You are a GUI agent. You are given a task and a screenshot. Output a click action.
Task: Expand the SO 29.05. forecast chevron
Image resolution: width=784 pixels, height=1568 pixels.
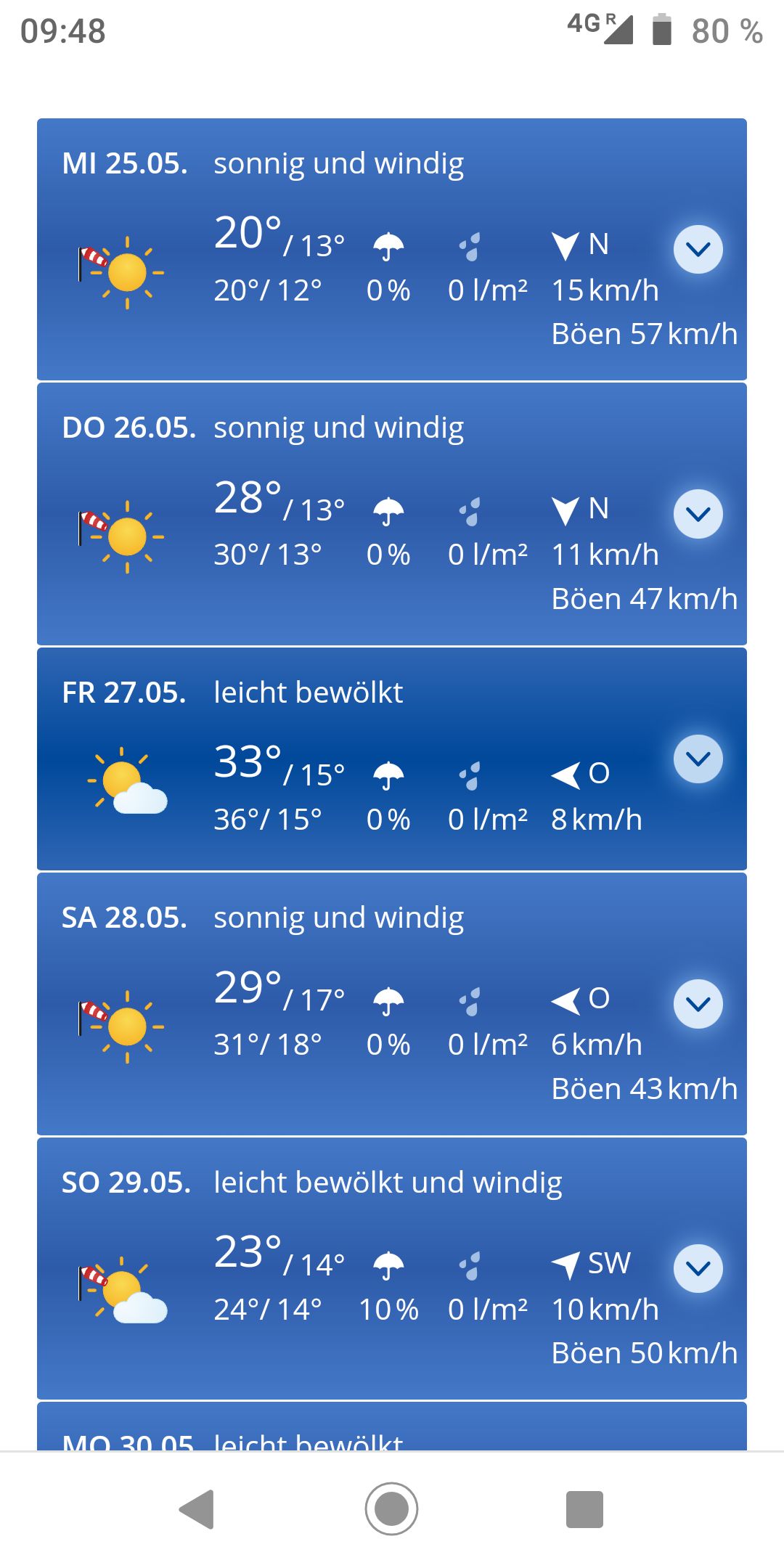click(698, 1268)
